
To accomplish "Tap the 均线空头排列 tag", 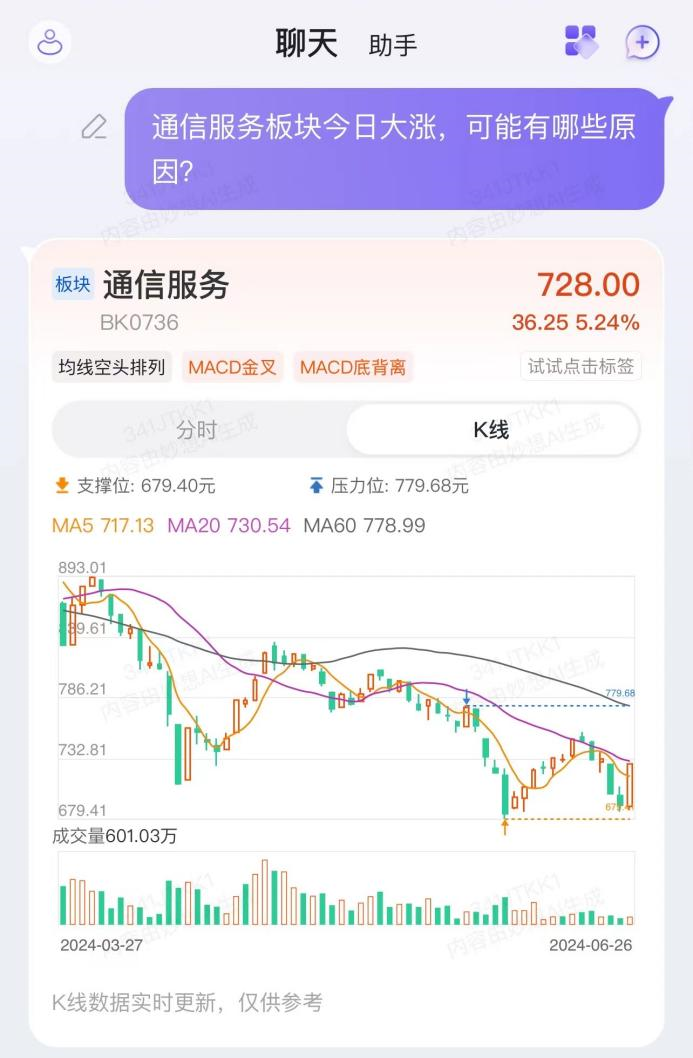I will tap(110, 367).
